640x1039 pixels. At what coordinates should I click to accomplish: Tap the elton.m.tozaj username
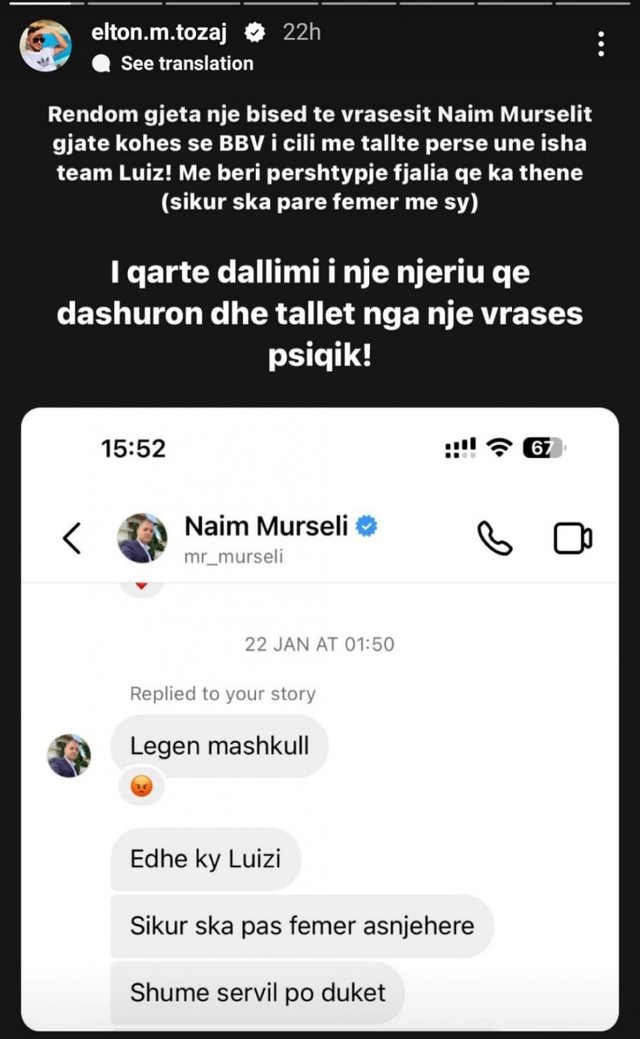160,32
